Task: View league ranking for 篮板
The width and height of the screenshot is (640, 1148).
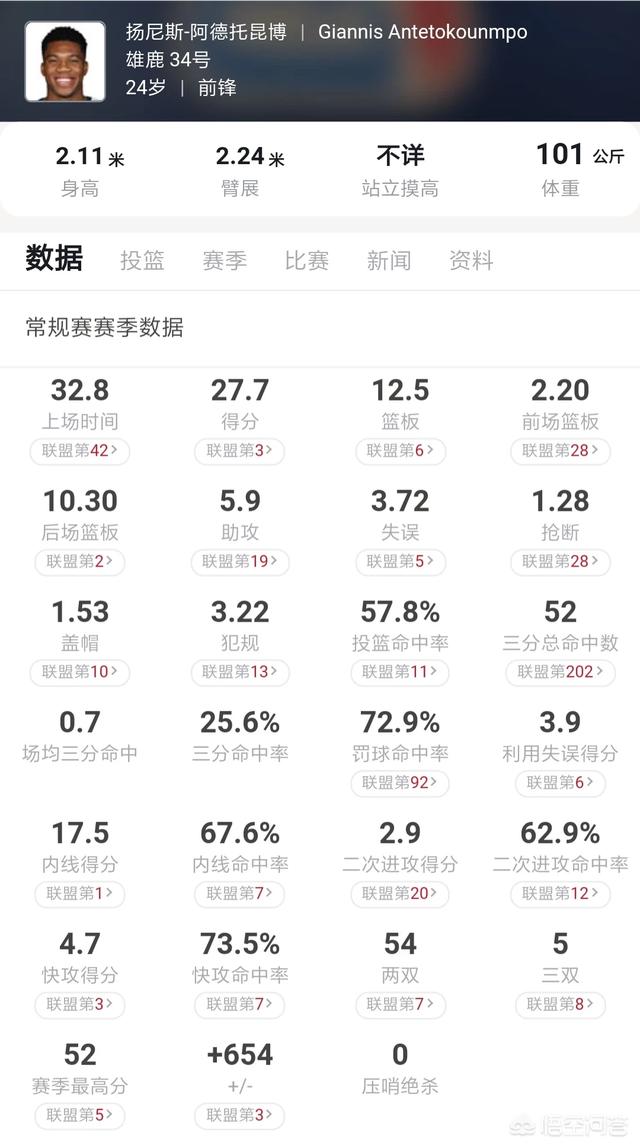Action: pyautogui.click(x=400, y=451)
